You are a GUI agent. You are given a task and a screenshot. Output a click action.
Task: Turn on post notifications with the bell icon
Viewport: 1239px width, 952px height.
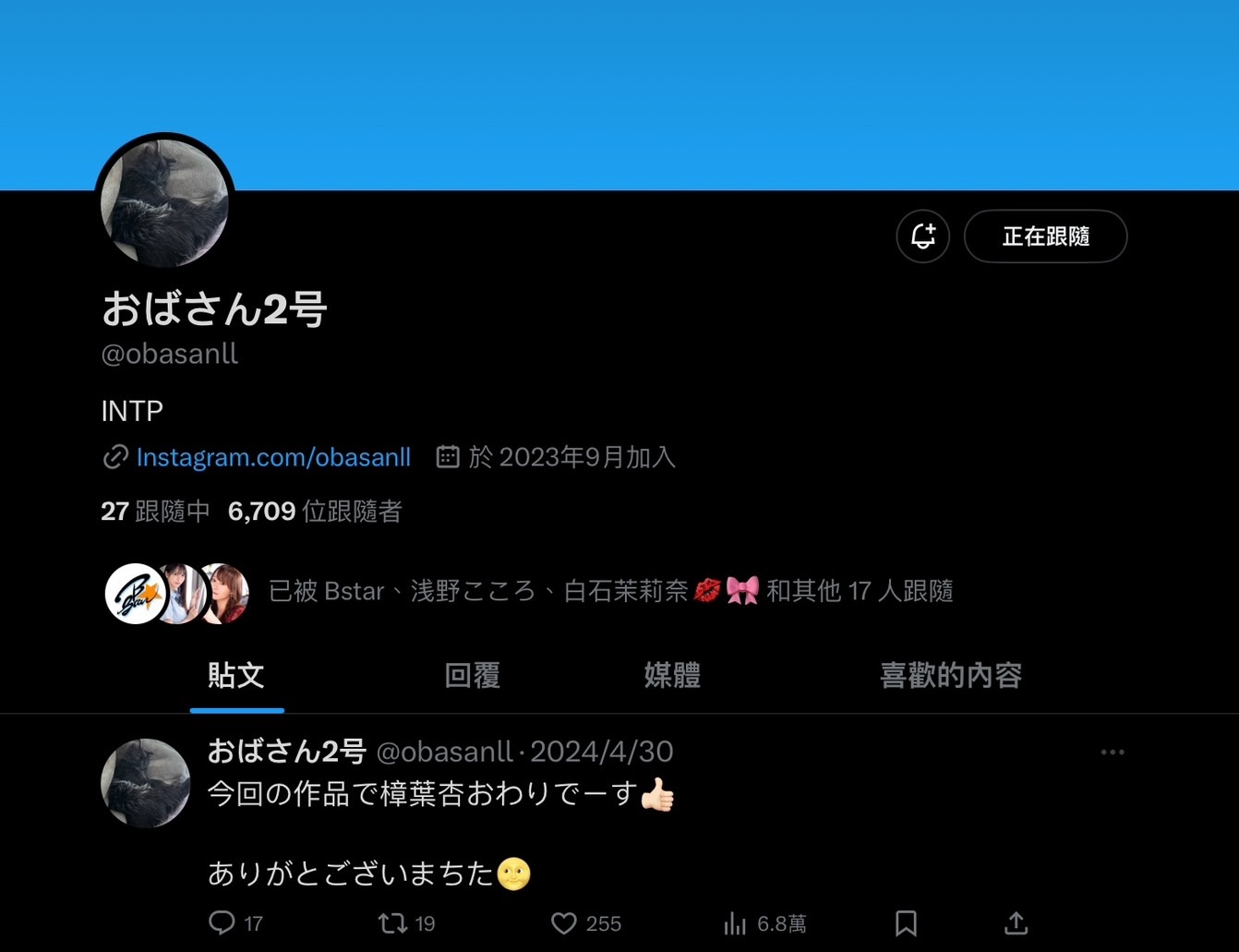click(922, 236)
